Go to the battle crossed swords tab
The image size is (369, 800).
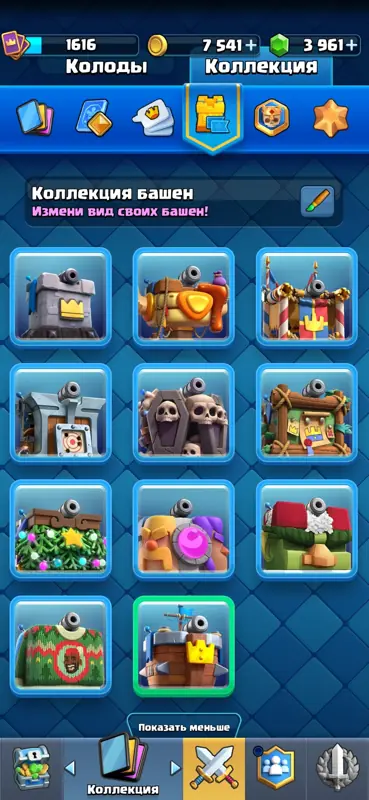(x=213, y=768)
